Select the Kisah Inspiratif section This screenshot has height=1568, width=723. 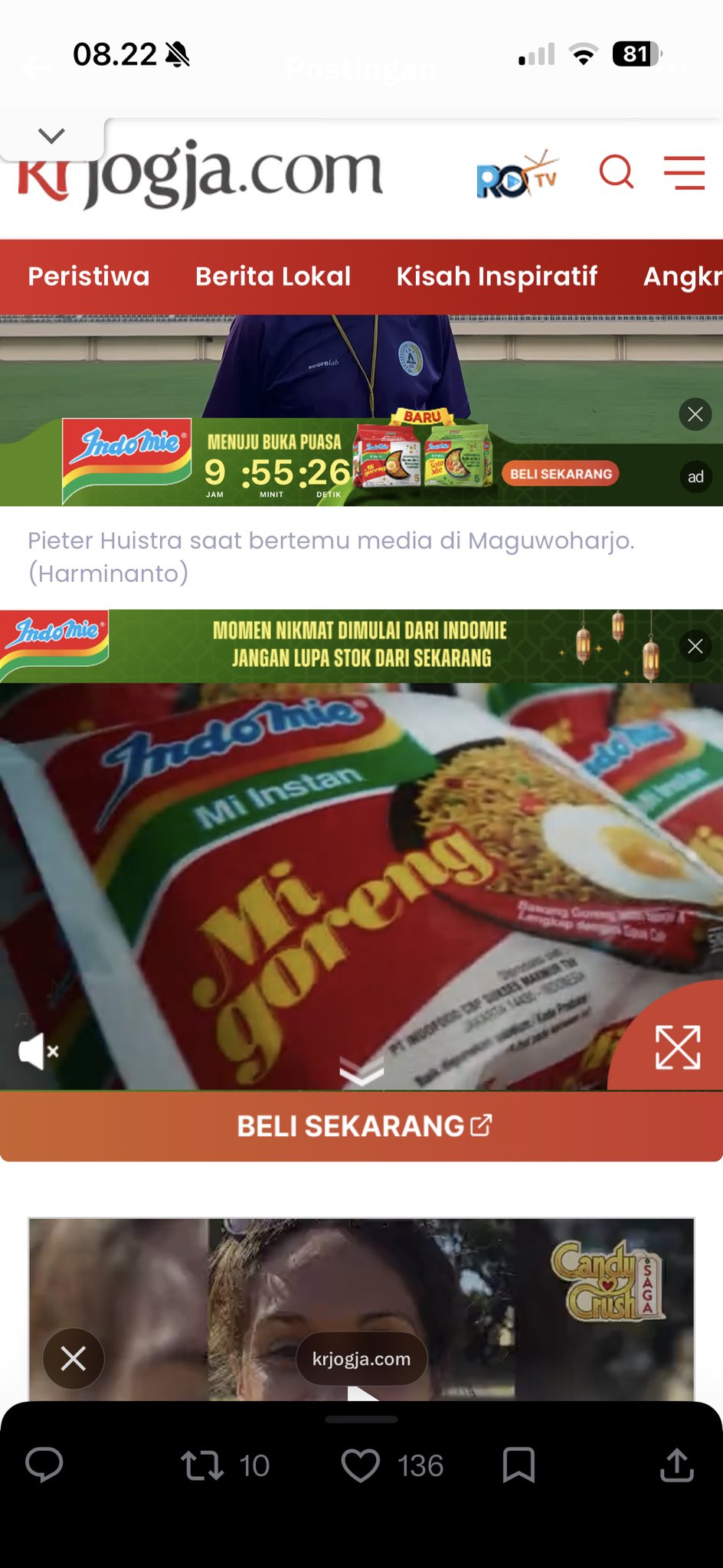(x=496, y=276)
